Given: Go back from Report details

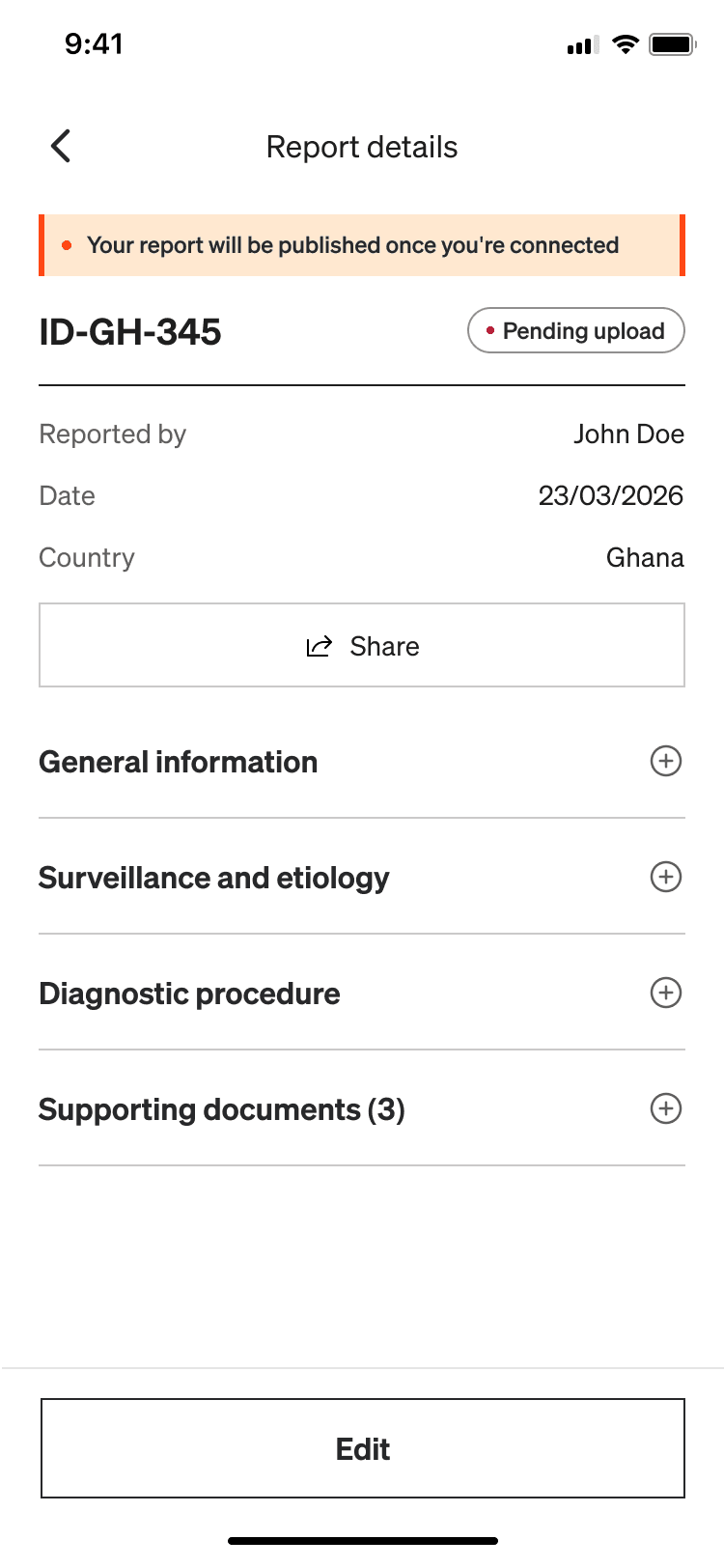Looking at the screenshot, I should pyautogui.click(x=61, y=147).
